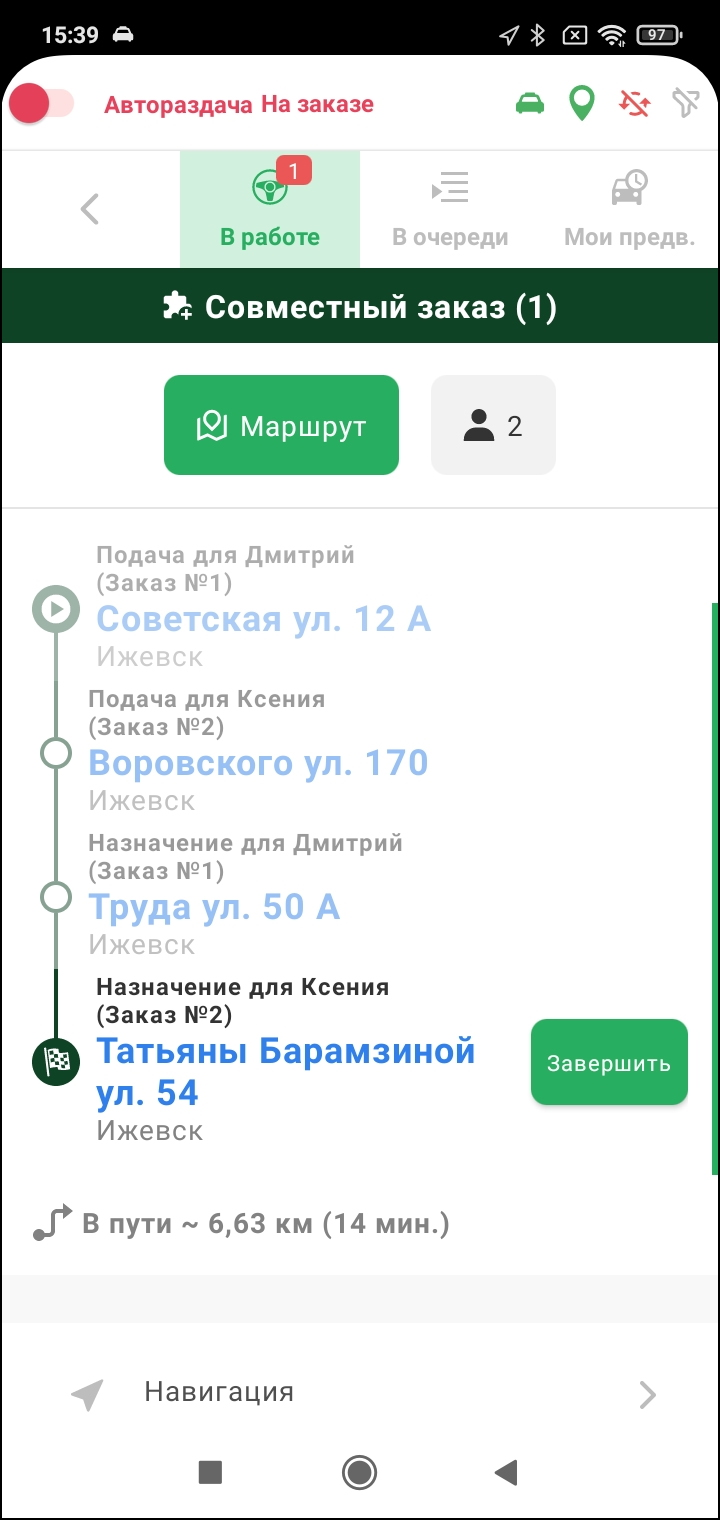Toggle the Автораздача switch

(x=42, y=104)
